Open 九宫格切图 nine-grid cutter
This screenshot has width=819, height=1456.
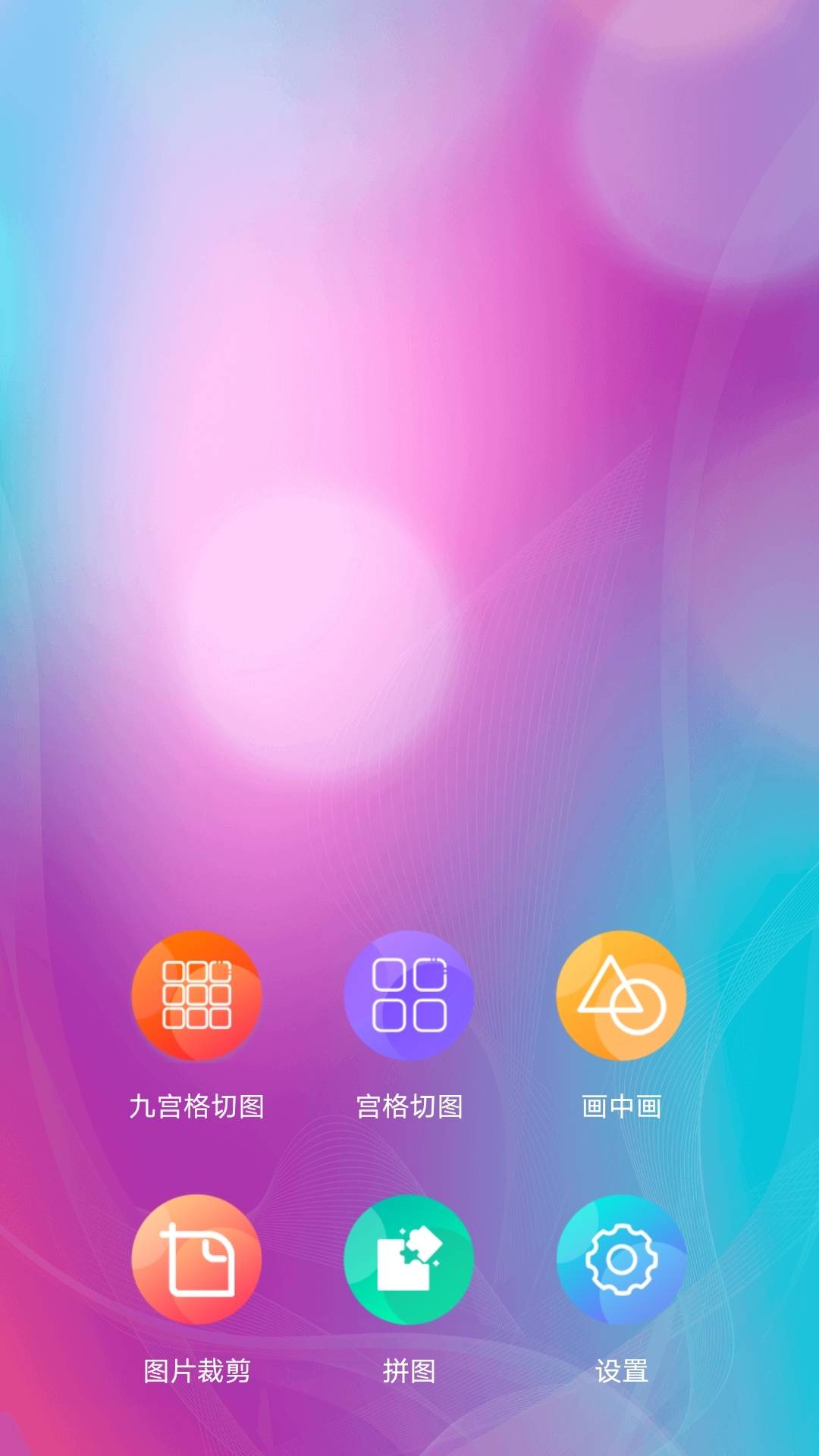click(x=196, y=996)
